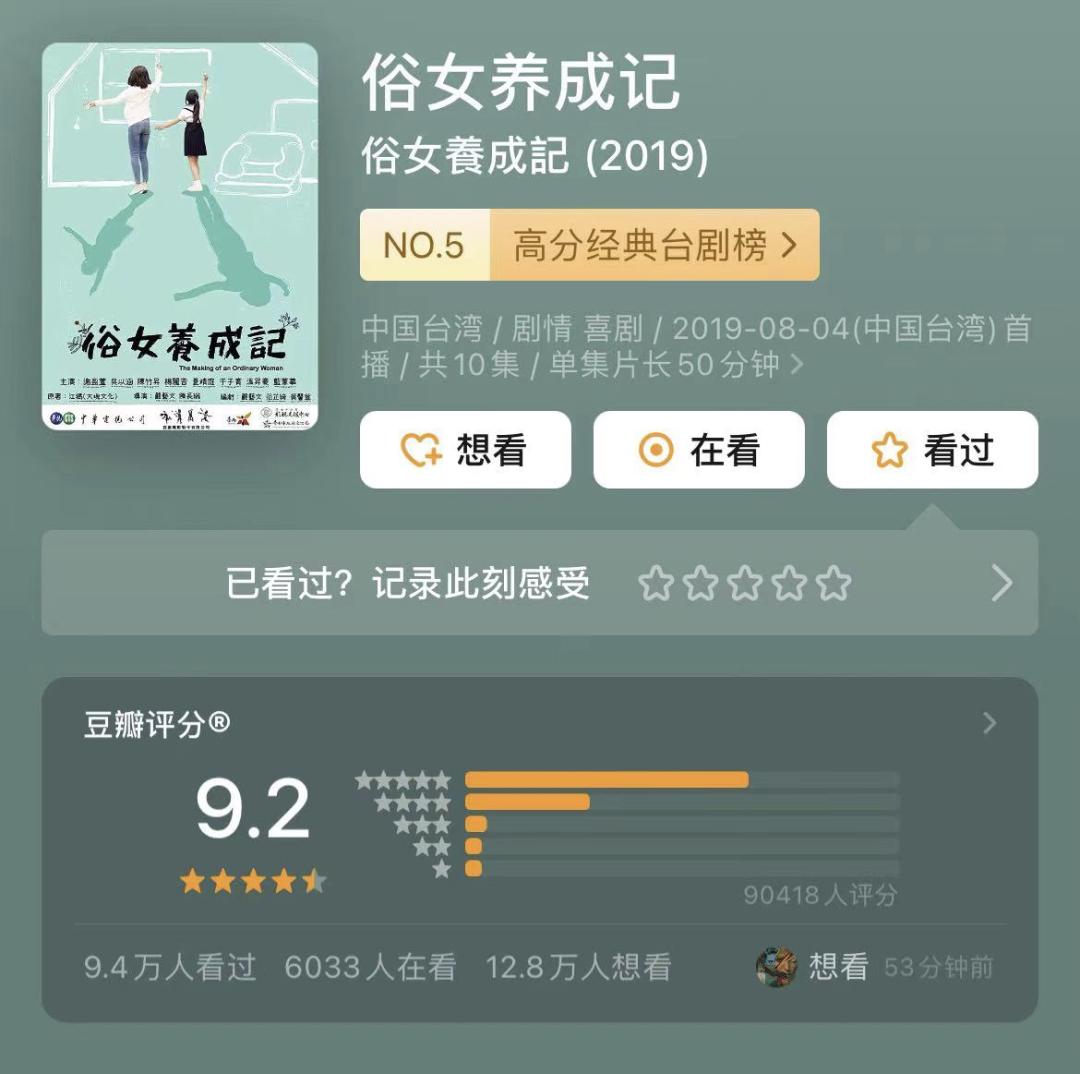
Task: Open the NO.5 高分经典台剧榜 ranking
Action: [589, 245]
